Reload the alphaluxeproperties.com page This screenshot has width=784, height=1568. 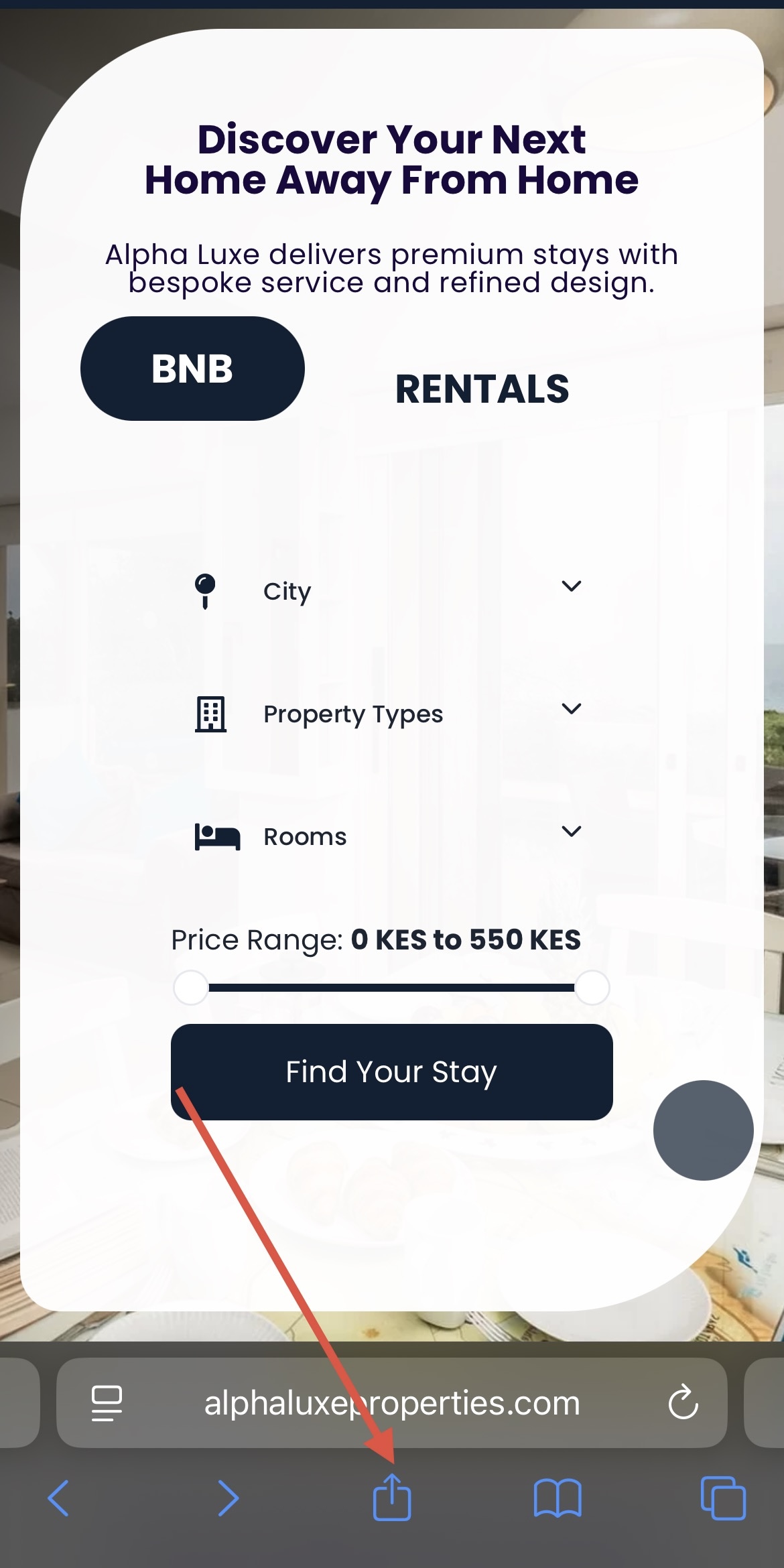pyautogui.click(x=683, y=1402)
